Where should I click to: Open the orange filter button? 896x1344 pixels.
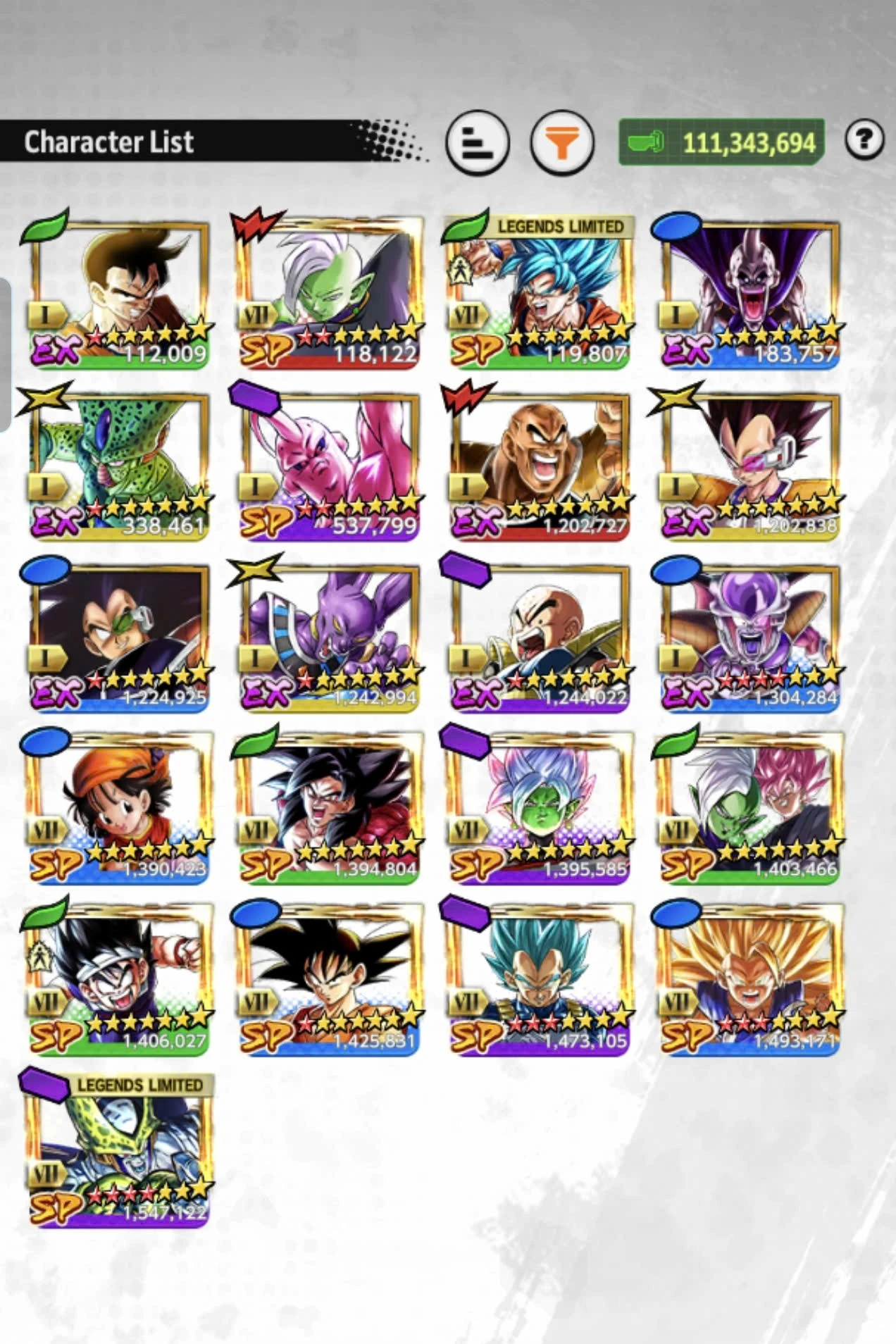click(561, 143)
